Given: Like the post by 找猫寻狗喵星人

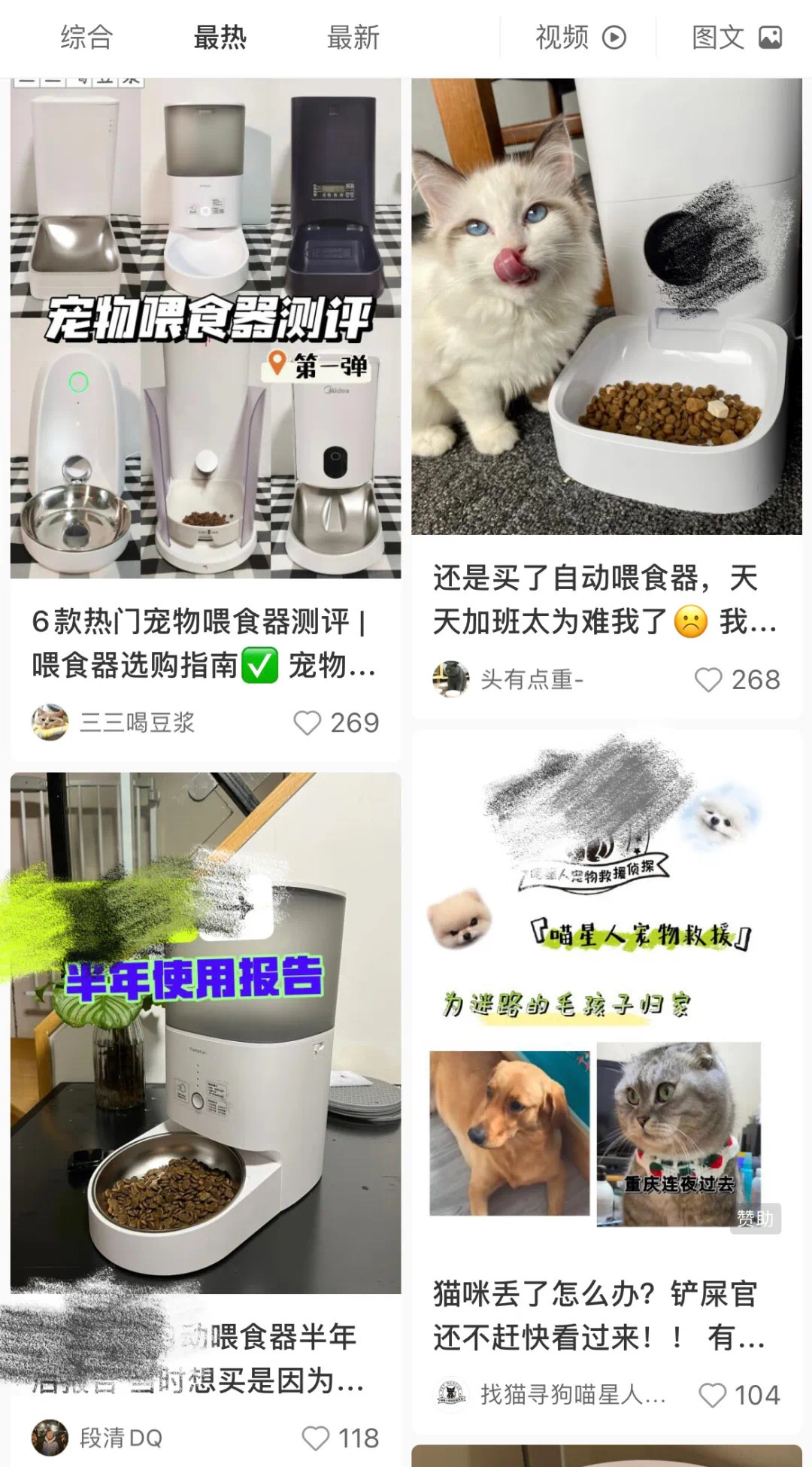Looking at the screenshot, I should pyautogui.click(x=712, y=1396).
